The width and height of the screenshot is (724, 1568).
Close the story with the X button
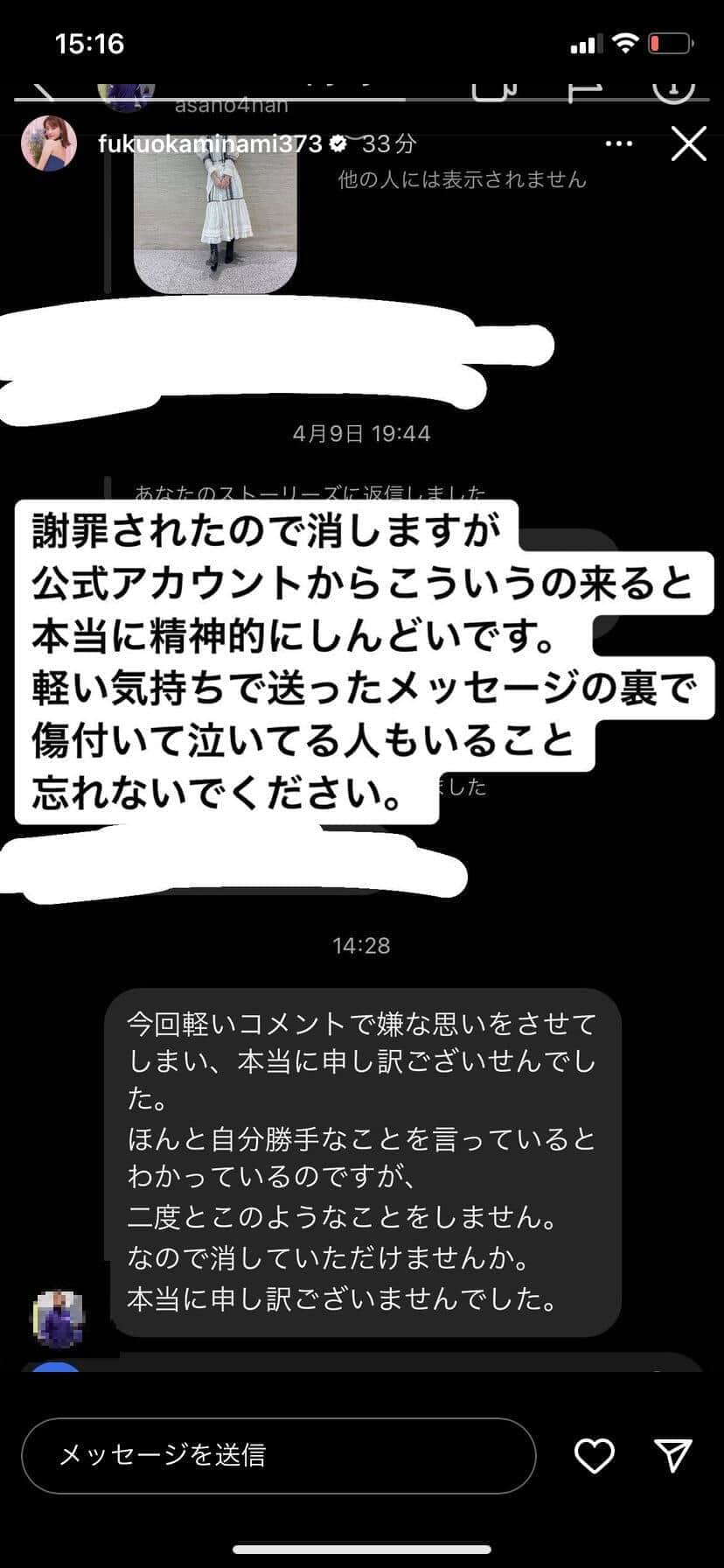688,143
